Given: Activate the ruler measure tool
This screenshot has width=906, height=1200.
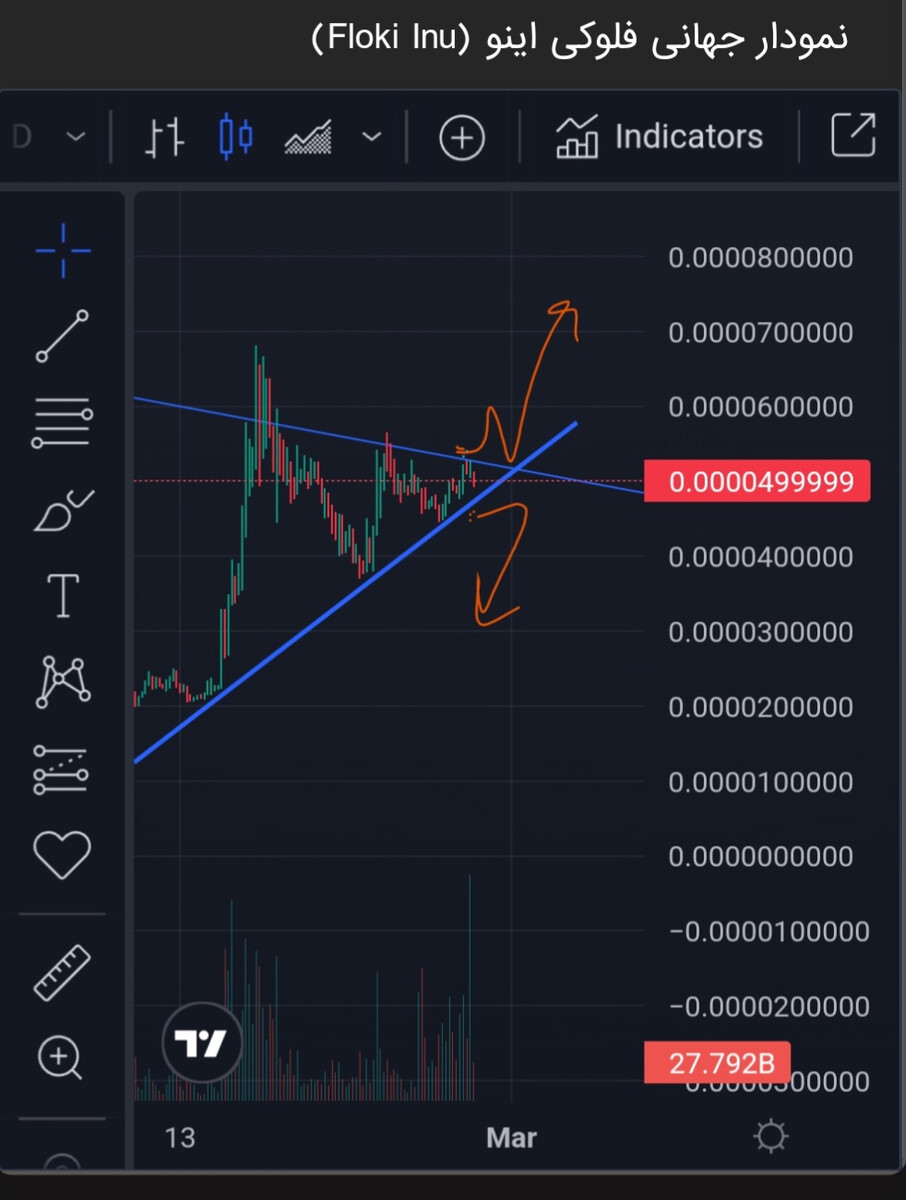Looking at the screenshot, I should (x=63, y=972).
